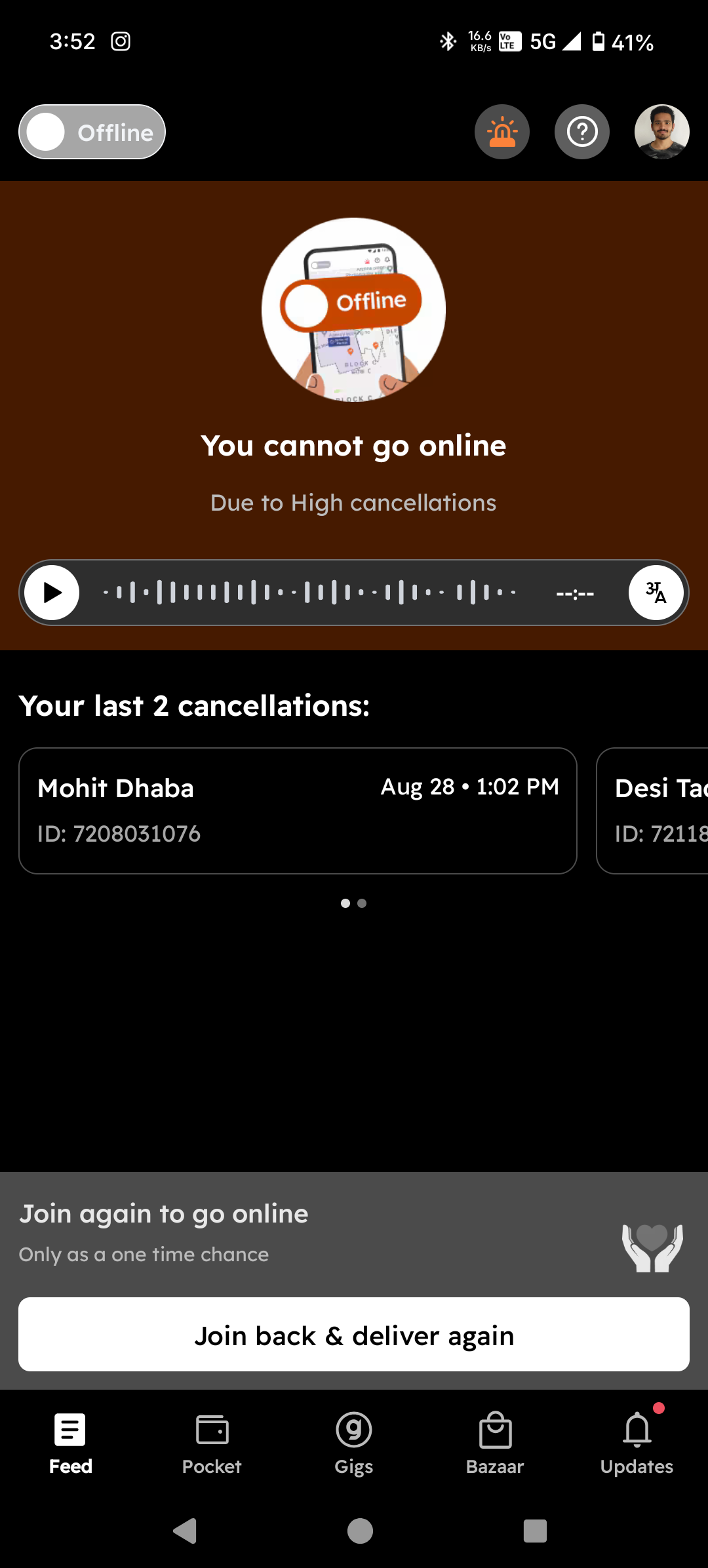
Task: Tap Join back & deliver again
Action: (354, 1335)
